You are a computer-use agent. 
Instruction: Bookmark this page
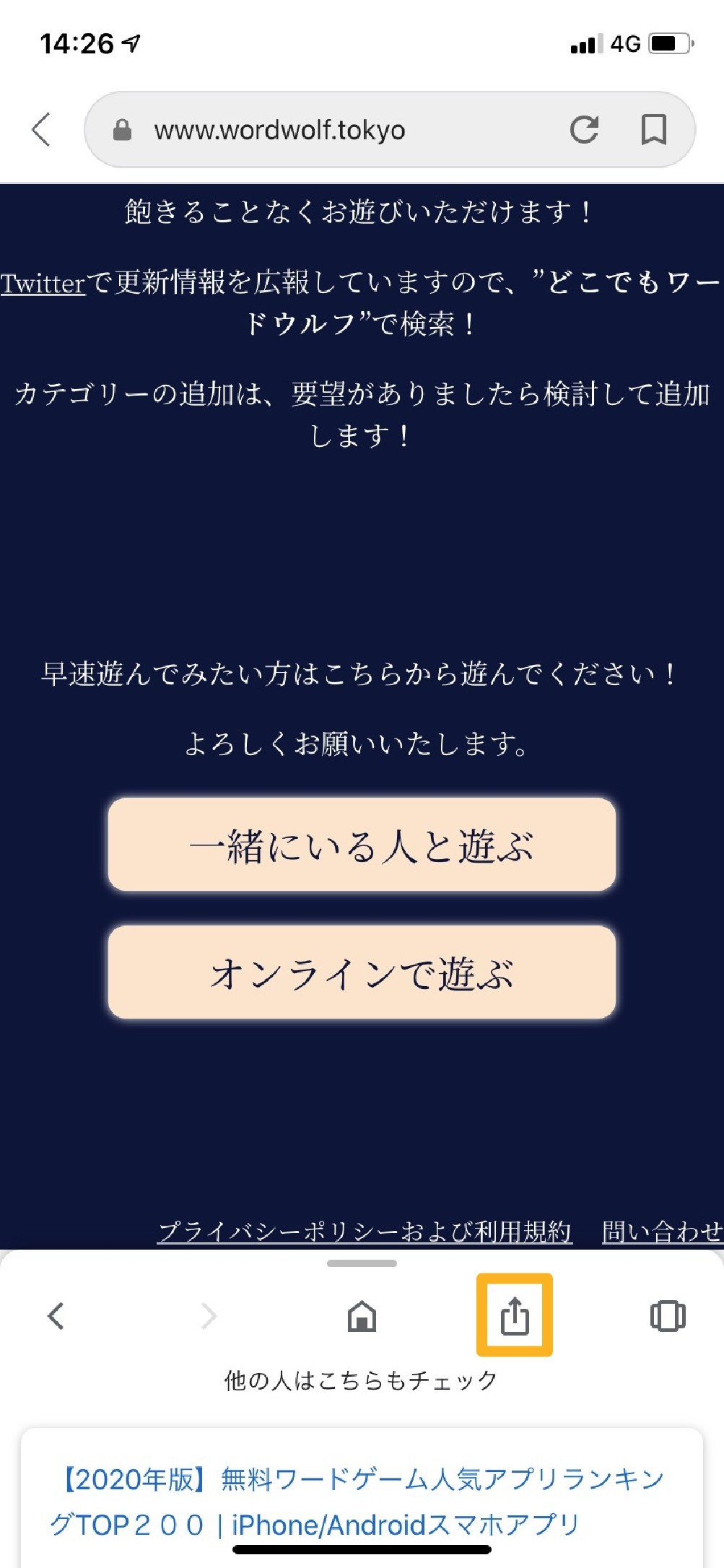654,130
